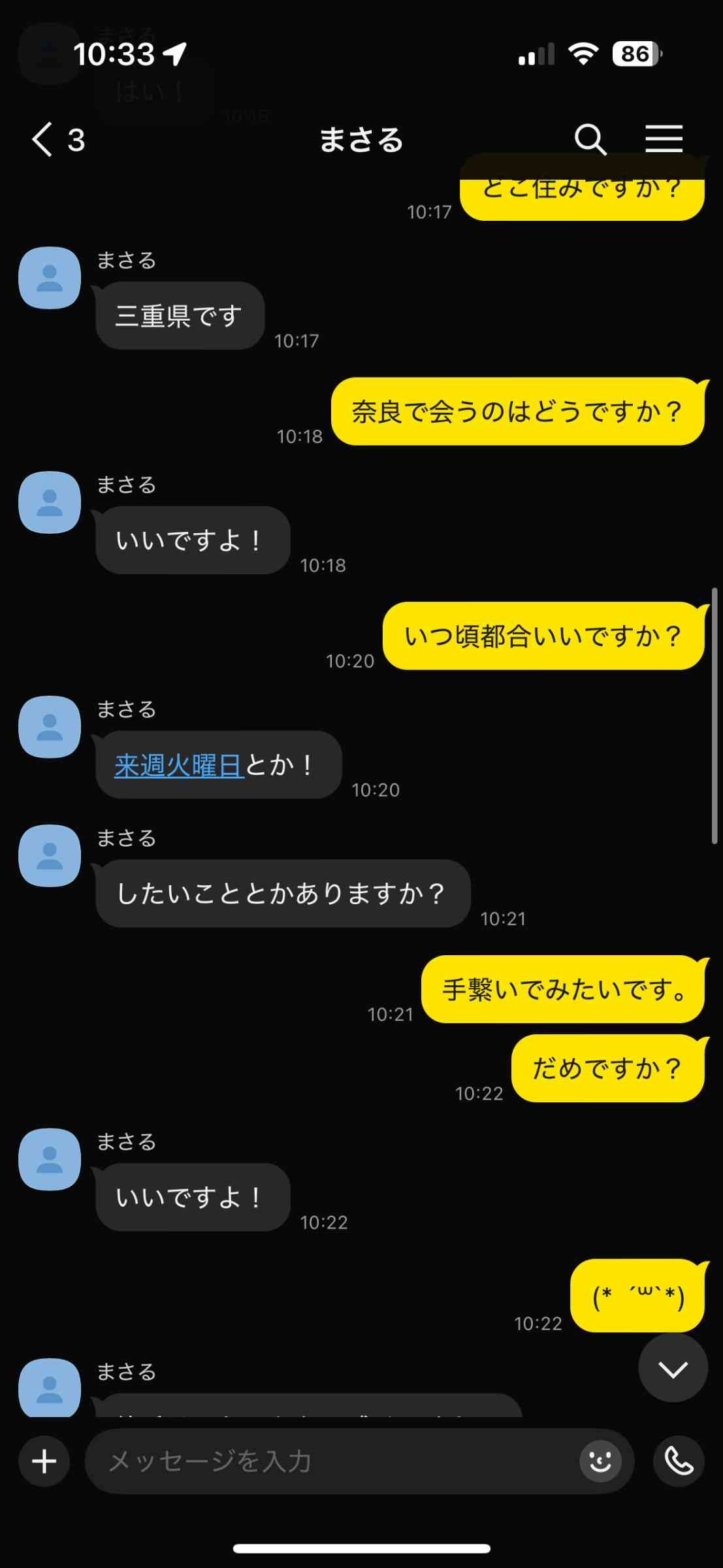Open the plus attachment menu

[x=44, y=1461]
